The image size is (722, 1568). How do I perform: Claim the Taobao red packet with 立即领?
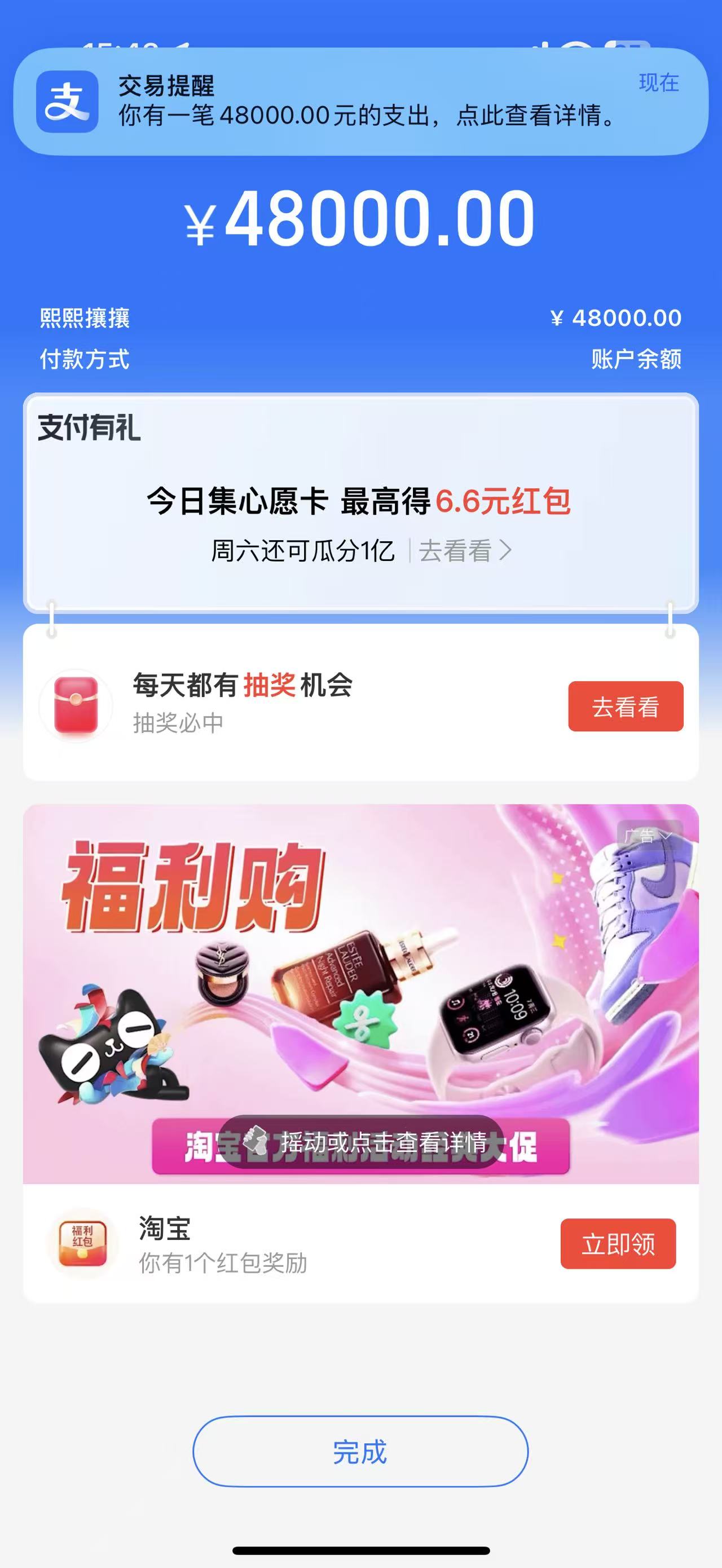(x=617, y=1244)
